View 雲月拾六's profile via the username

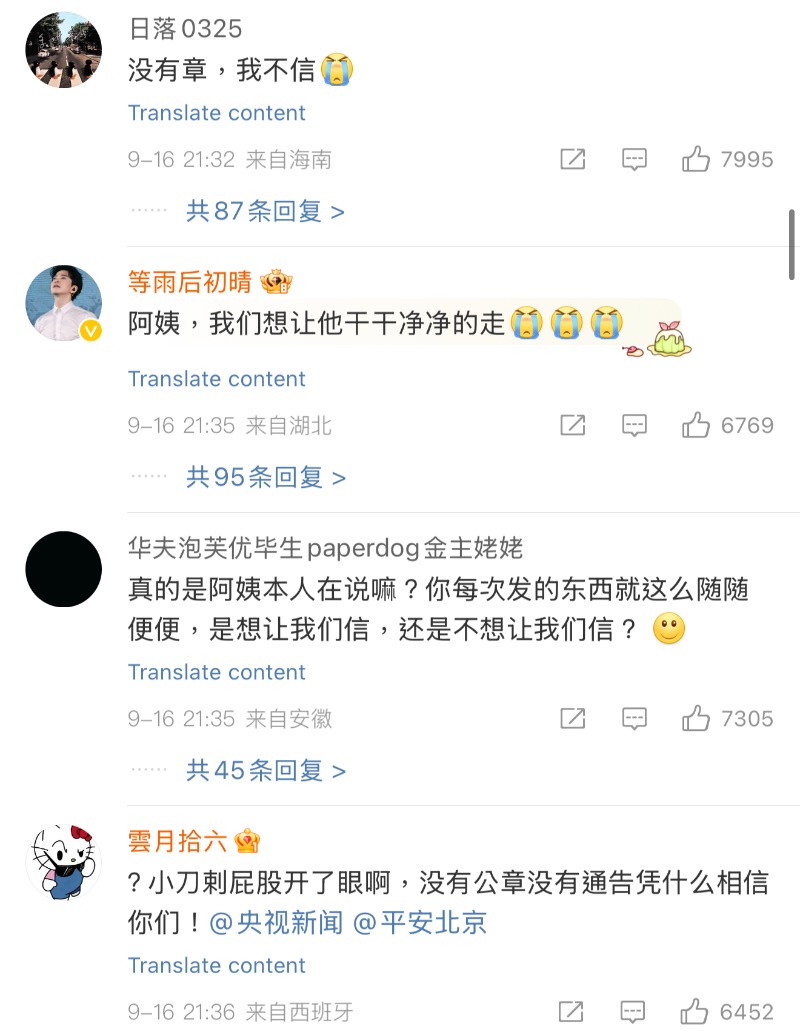click(178, 841)
